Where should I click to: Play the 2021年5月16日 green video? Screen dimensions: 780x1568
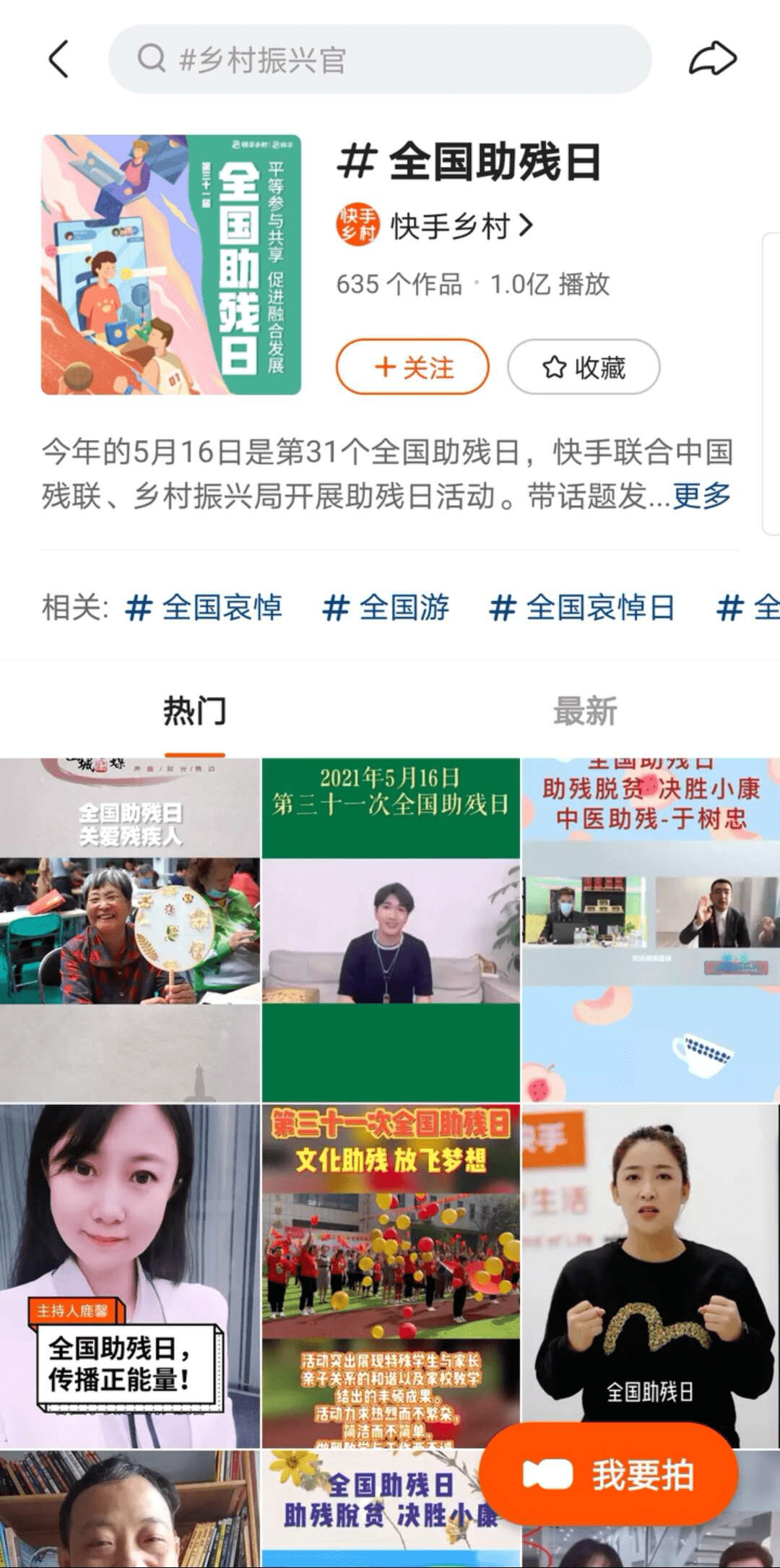(x=391, y=929)
